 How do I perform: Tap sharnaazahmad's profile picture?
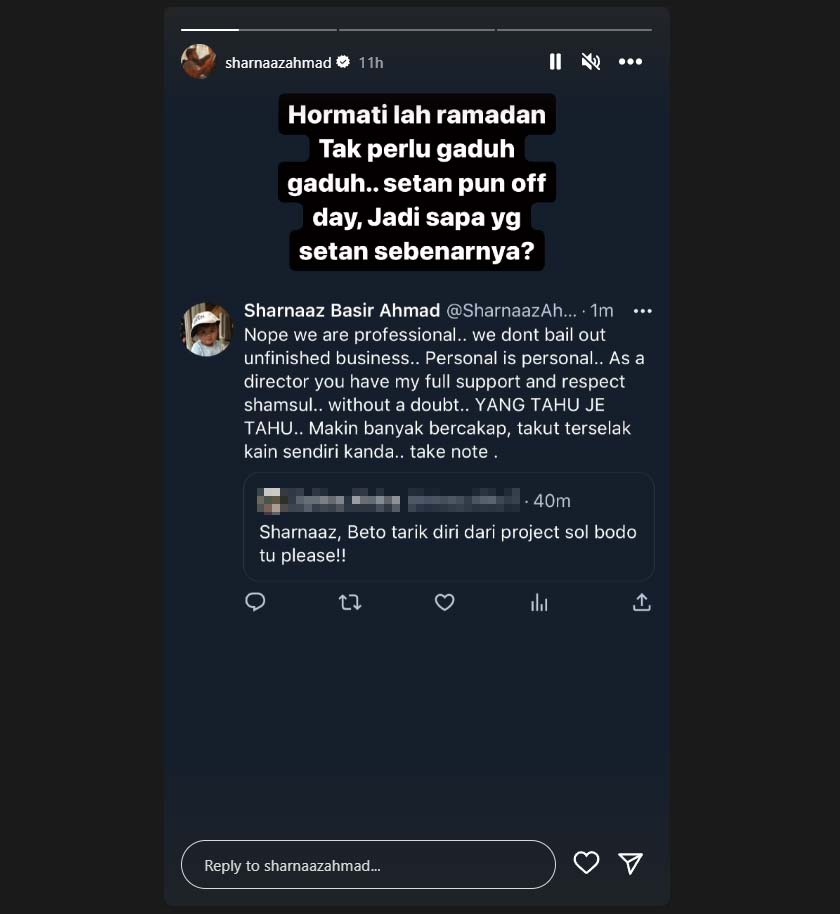pyautogui.click(x=198, y=62)
